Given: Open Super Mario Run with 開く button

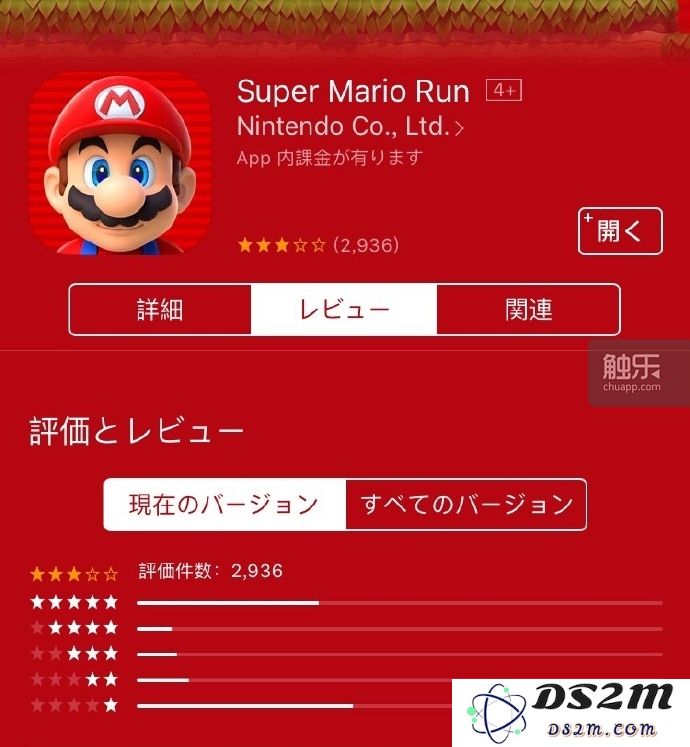Looking at the screenshot, I should [x=620, y=231].
